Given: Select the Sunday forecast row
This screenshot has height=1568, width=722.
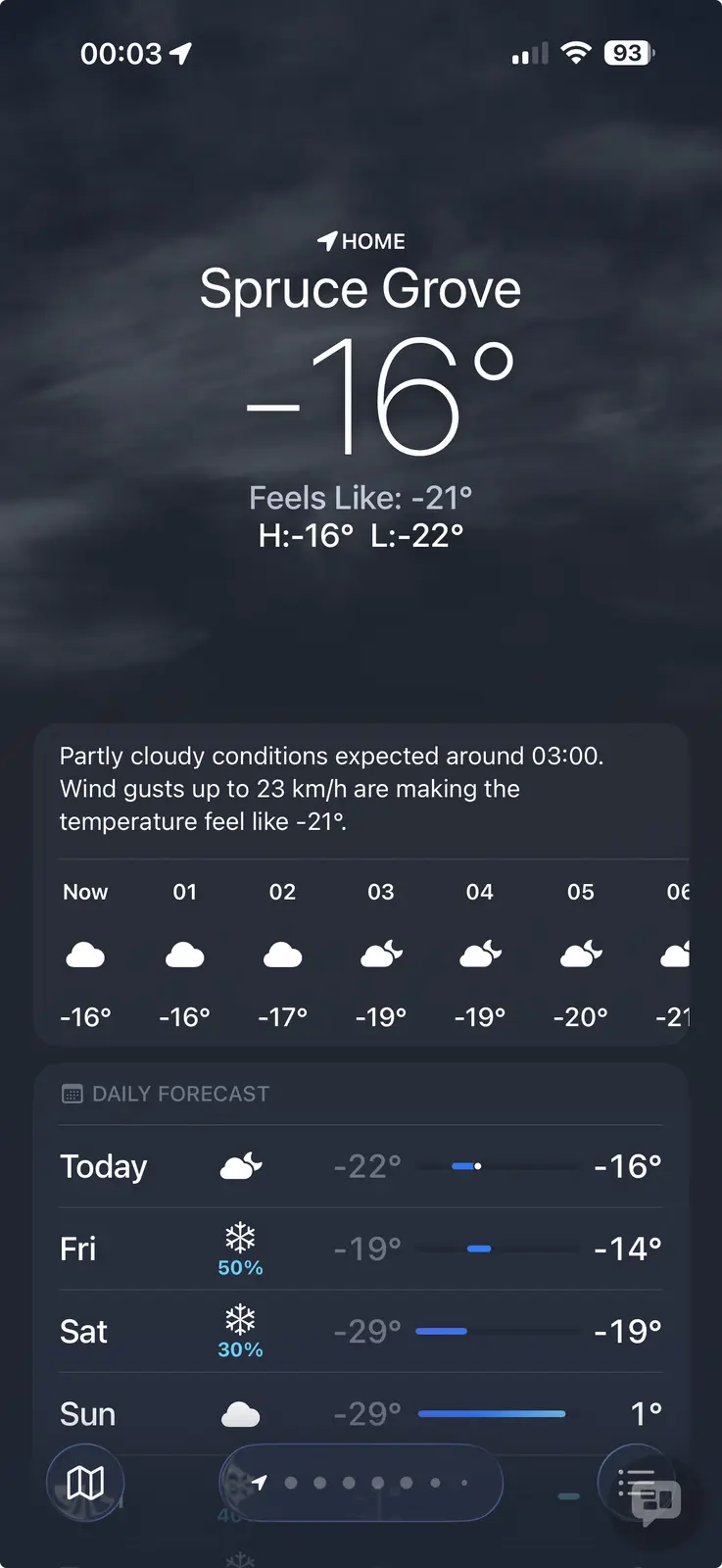Looking at the screenshot, I should coord(361,1413).
